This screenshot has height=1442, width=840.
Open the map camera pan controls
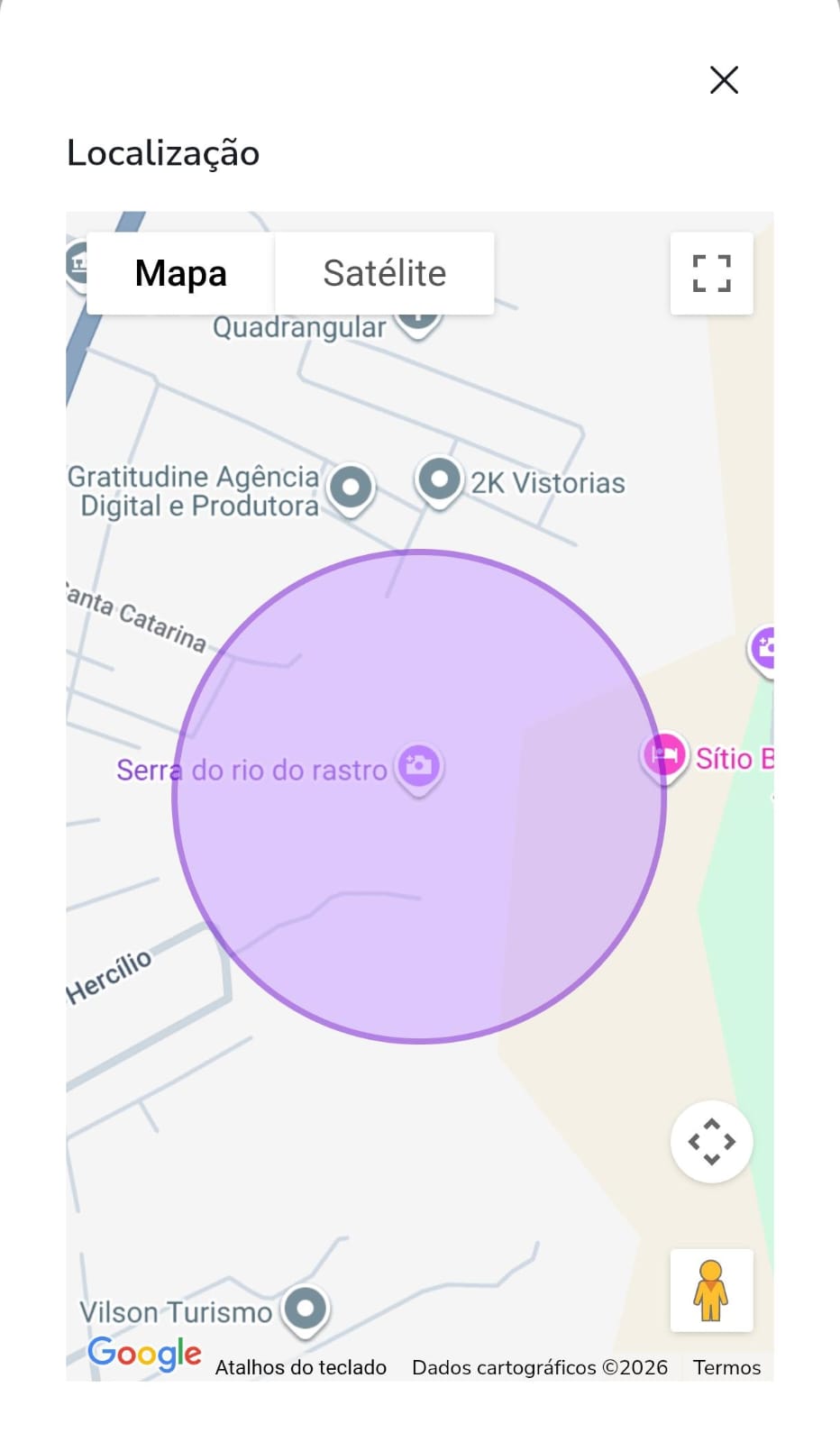pyautogui.click(x=711, y=1141)
